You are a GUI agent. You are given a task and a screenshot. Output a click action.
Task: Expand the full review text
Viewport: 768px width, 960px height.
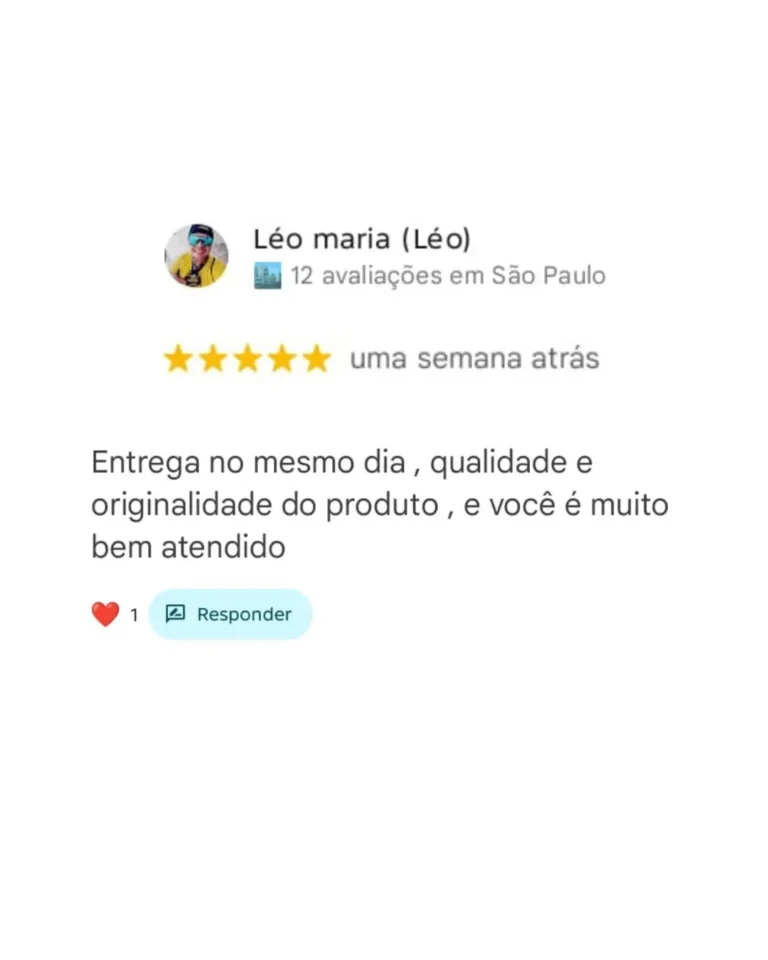click(x=380, y=504)
